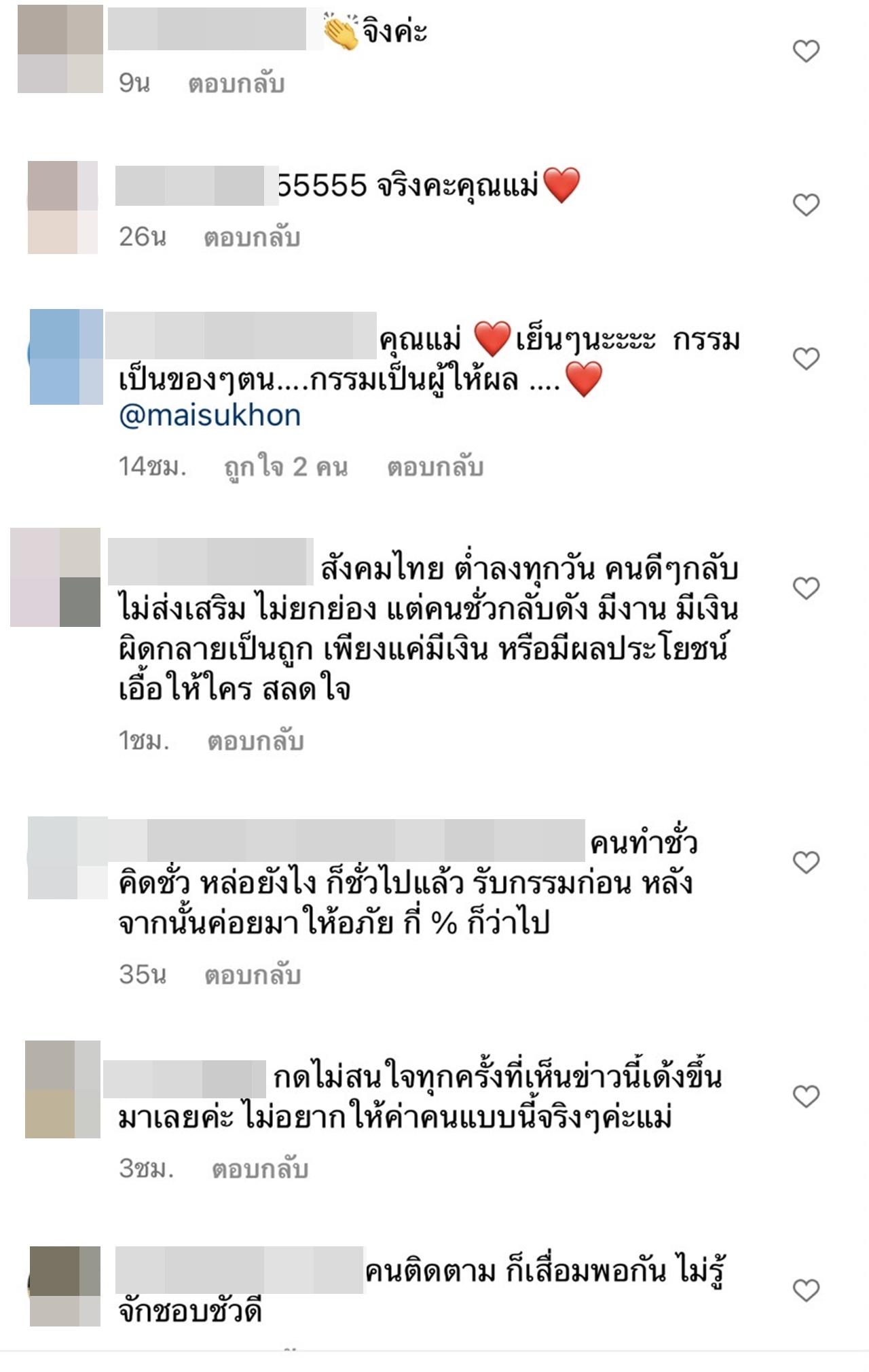869x1372 pixels.
Task: Reply to the 35น comment
Action: 252,975
